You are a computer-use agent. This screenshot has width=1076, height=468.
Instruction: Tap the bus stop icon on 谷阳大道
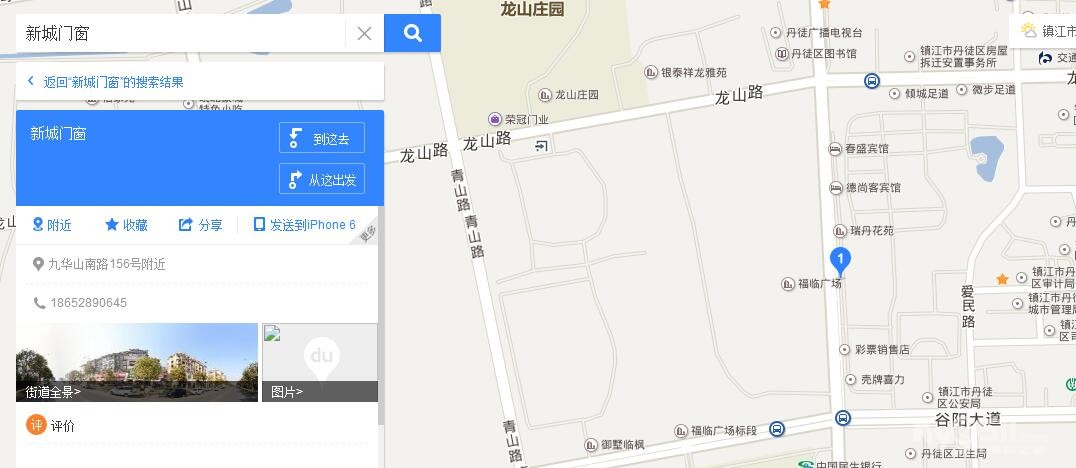(843, 418)
